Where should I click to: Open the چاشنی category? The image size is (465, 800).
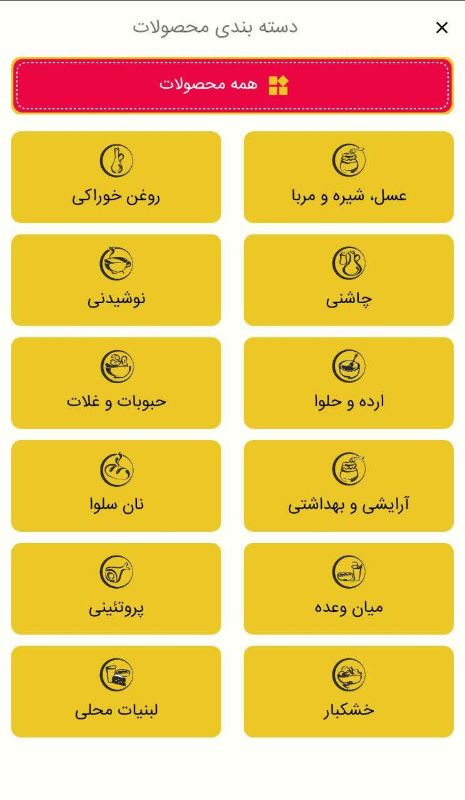(x=349, y=280)
